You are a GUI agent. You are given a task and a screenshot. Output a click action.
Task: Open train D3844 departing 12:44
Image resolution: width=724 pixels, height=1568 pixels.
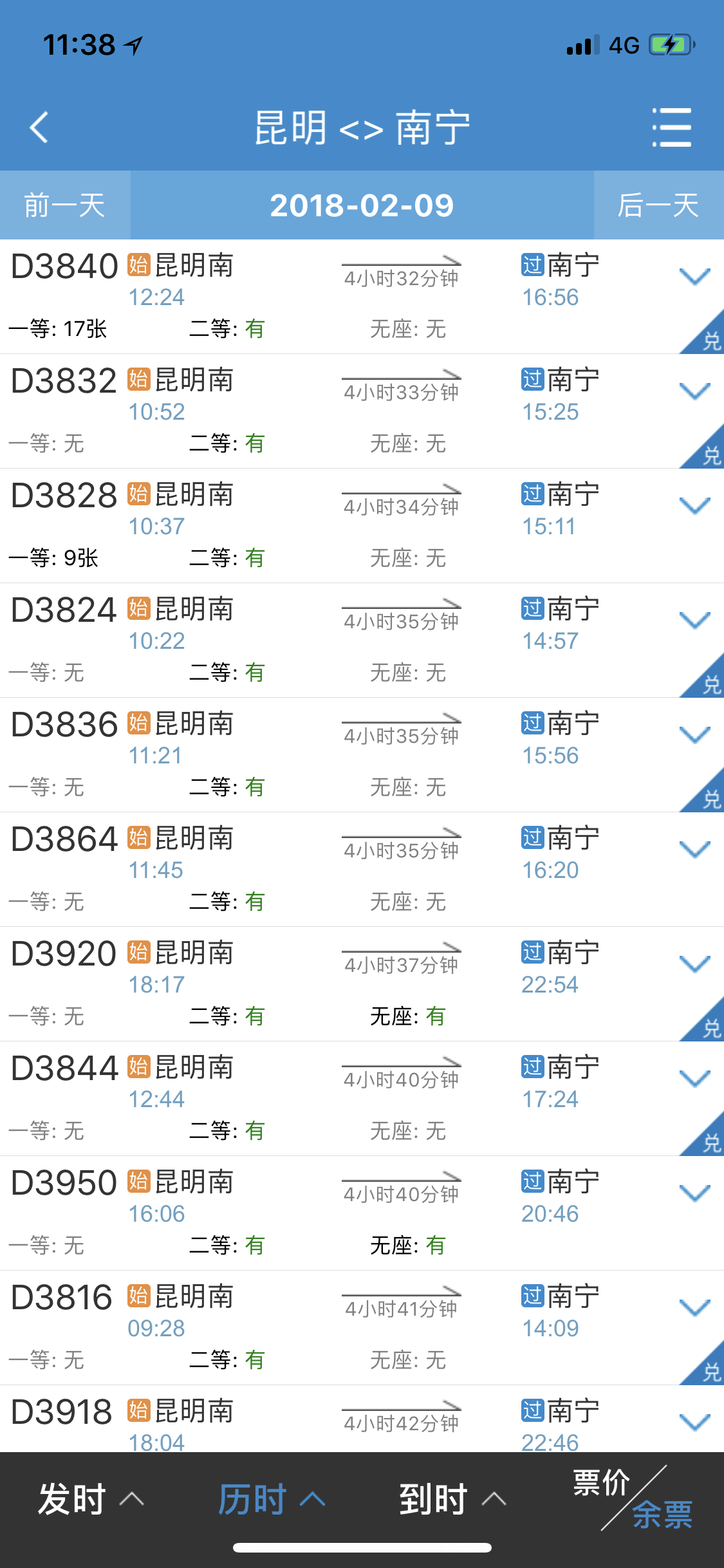(x=362, y=1099)
